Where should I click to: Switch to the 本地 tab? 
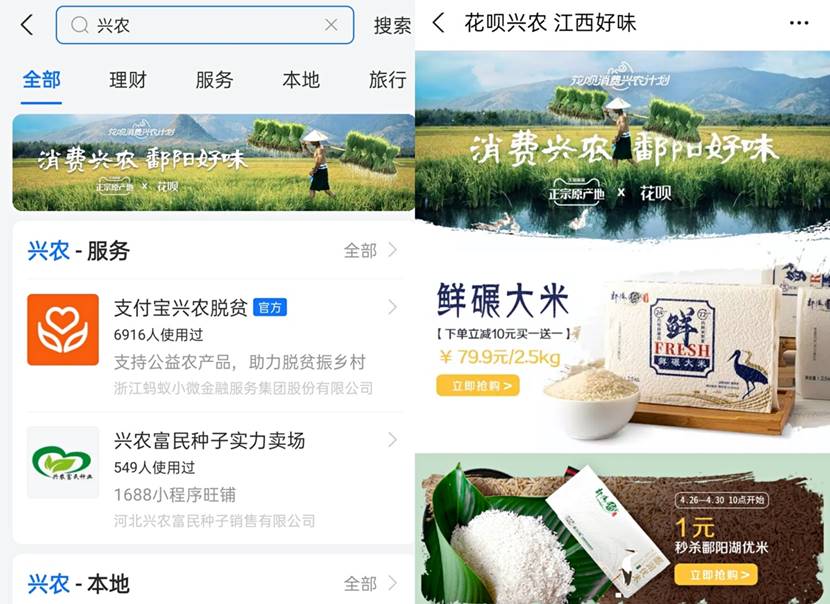coord(301,80)
